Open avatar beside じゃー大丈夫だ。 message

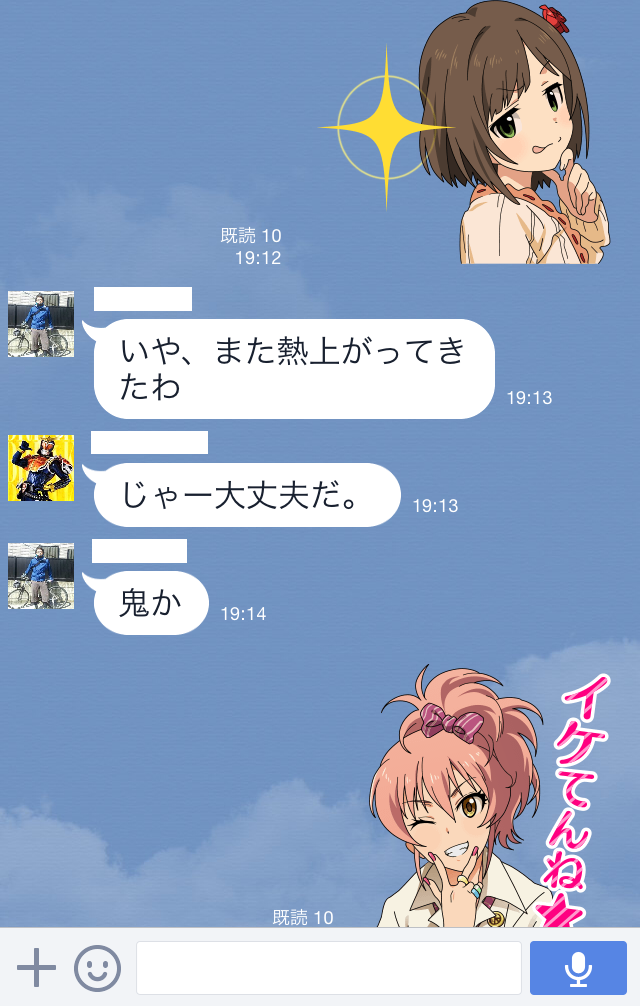[41, 468]
